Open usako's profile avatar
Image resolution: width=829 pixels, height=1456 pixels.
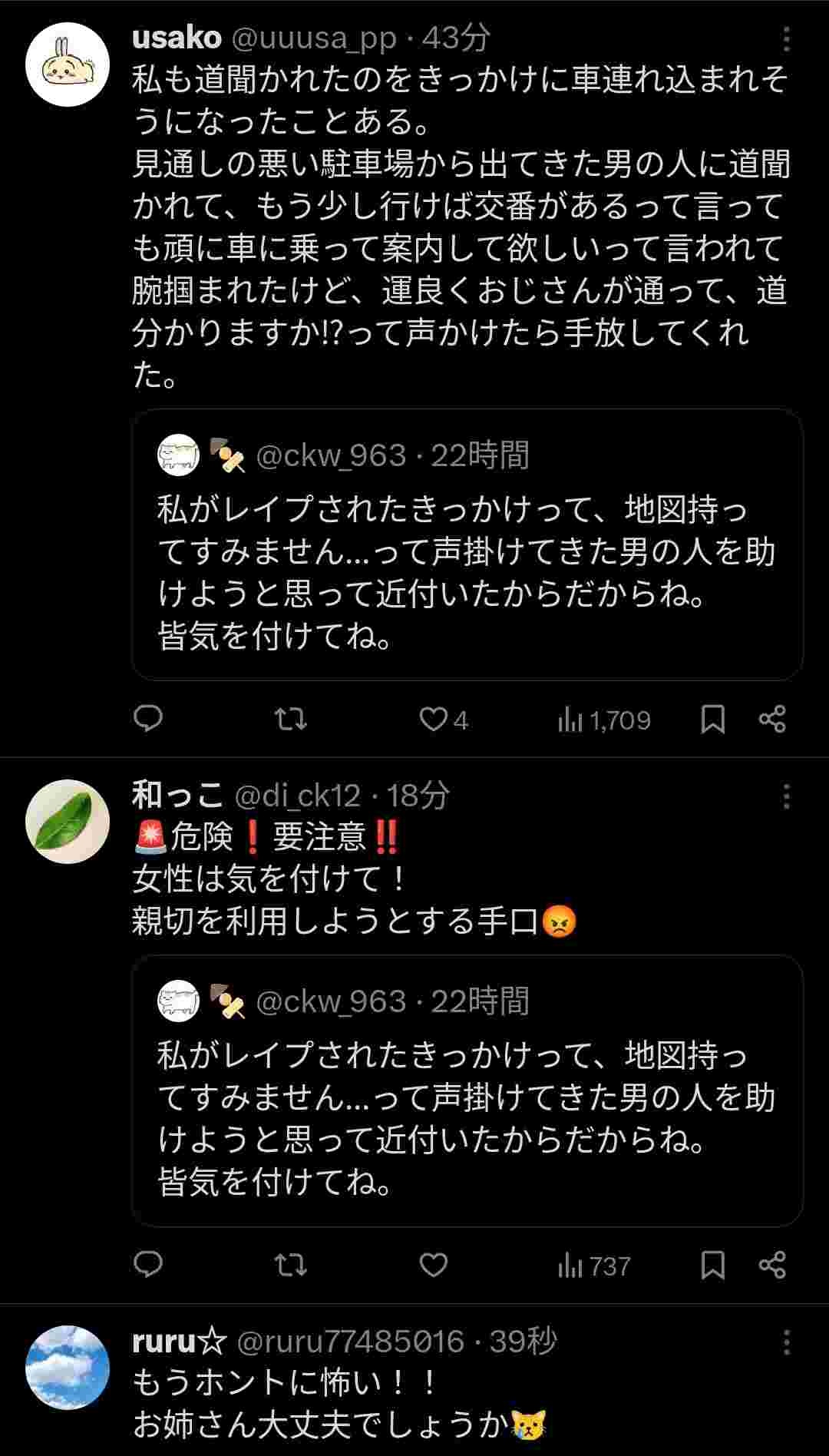68,65
